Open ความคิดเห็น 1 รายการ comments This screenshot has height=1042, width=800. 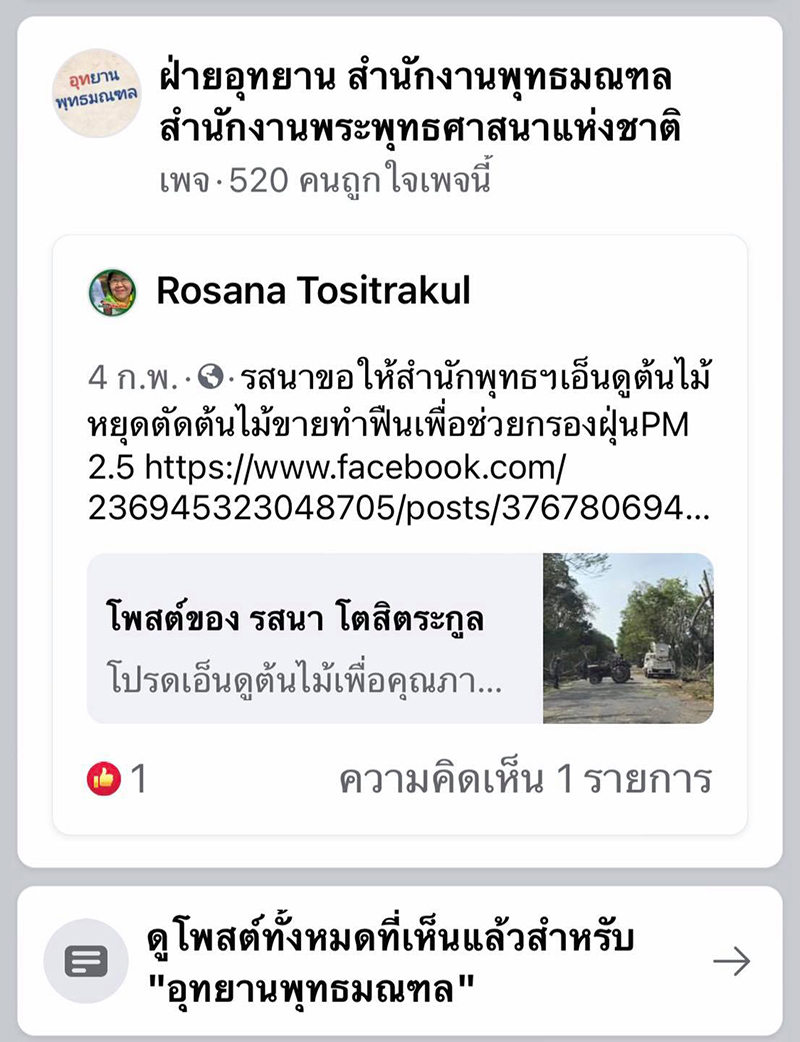tap(525, 779)
